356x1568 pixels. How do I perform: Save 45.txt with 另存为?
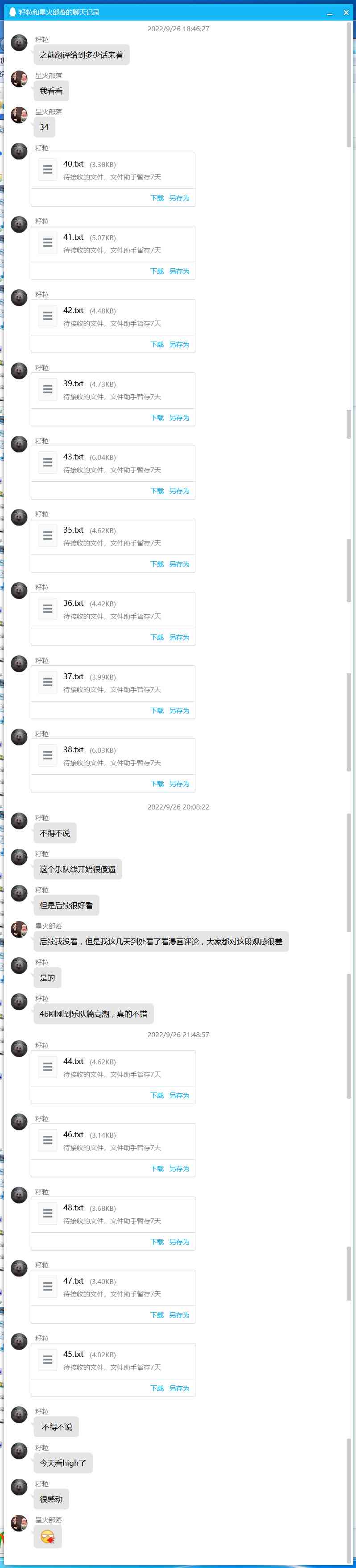pos(179,1389)
